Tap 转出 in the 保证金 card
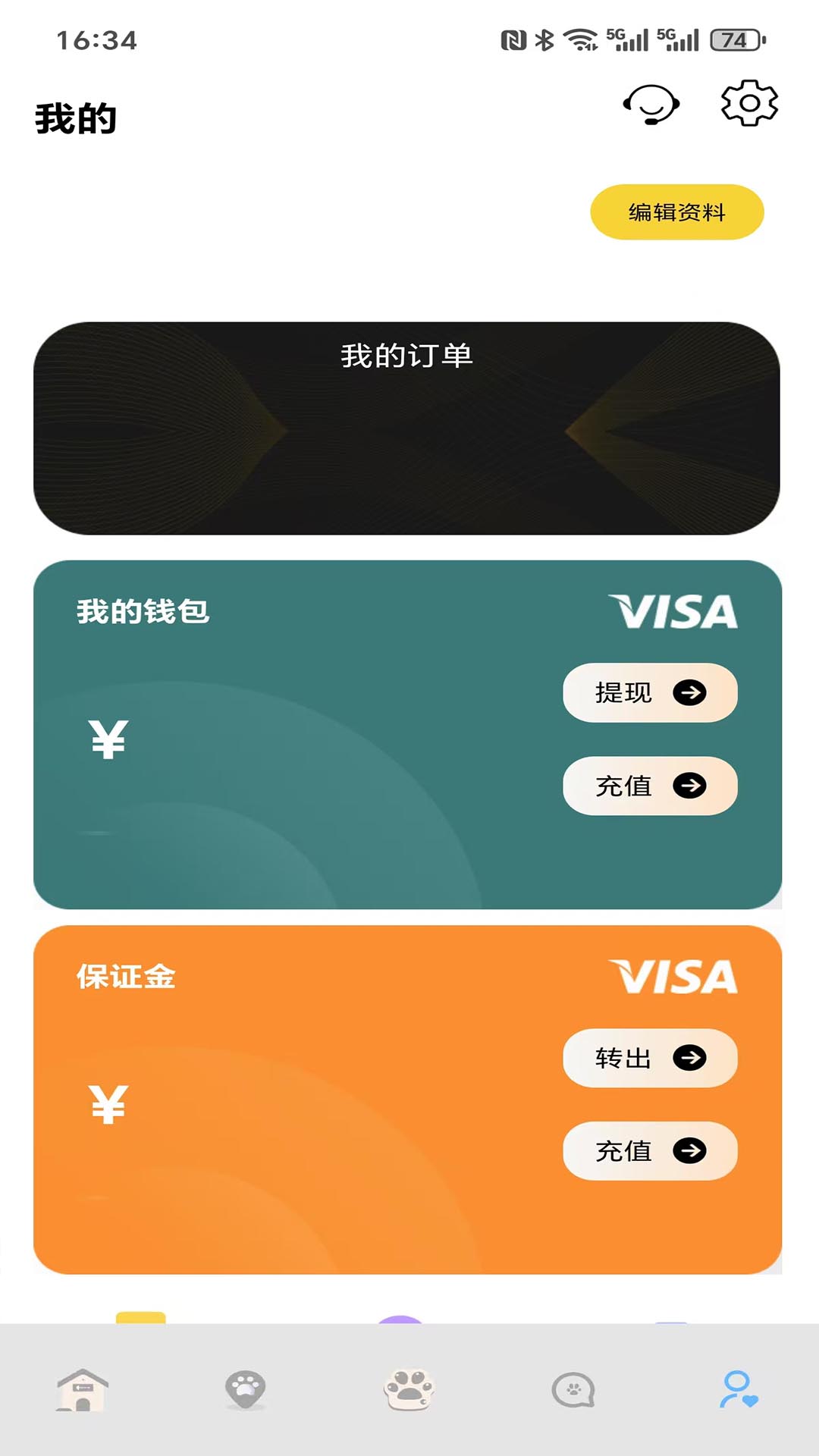This screenshot has height=1456, width=819. [x=650, y=1058]
